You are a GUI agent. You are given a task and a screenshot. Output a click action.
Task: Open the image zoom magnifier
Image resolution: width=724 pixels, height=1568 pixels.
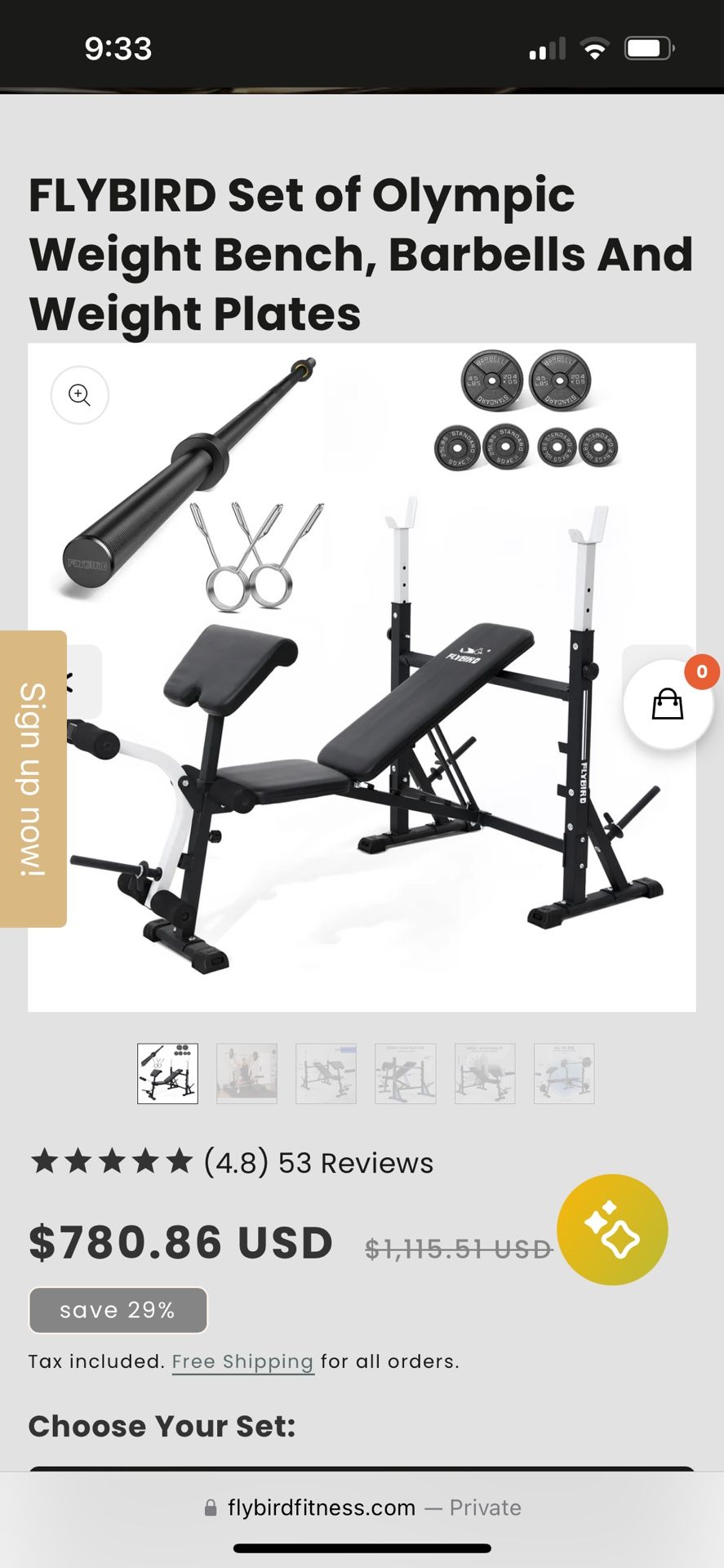(79, 395)
